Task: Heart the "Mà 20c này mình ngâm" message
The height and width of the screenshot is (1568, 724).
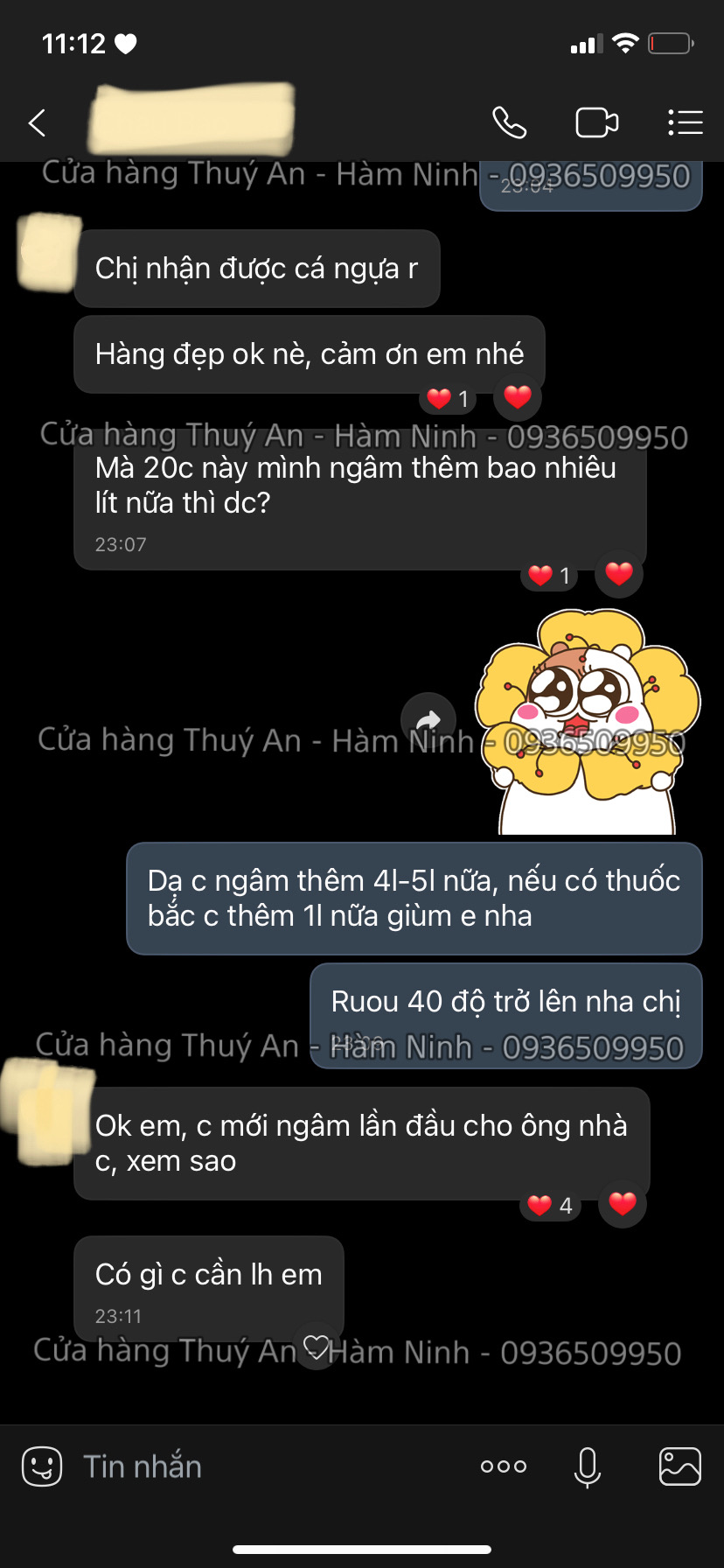Action: [618, 574]
